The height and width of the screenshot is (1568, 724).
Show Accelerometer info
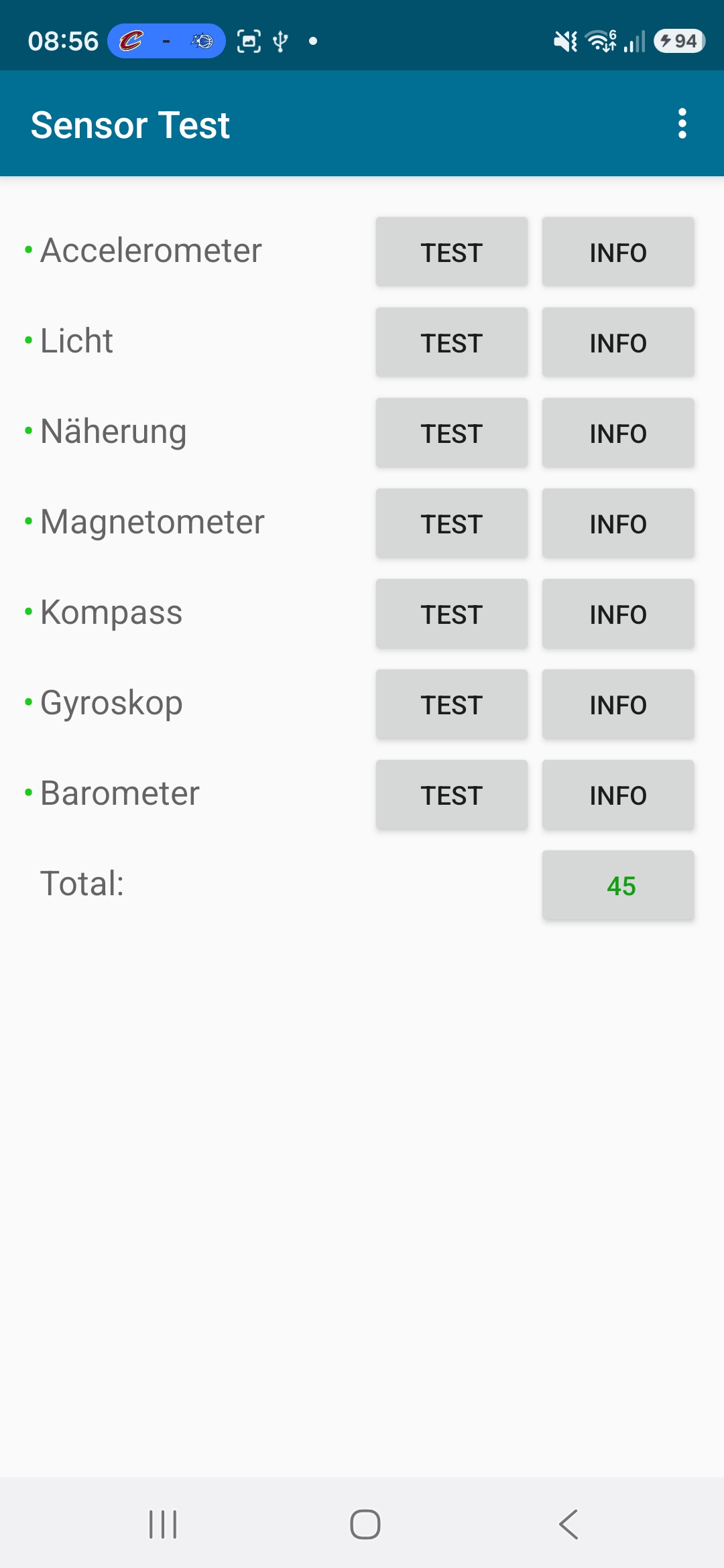617,253
